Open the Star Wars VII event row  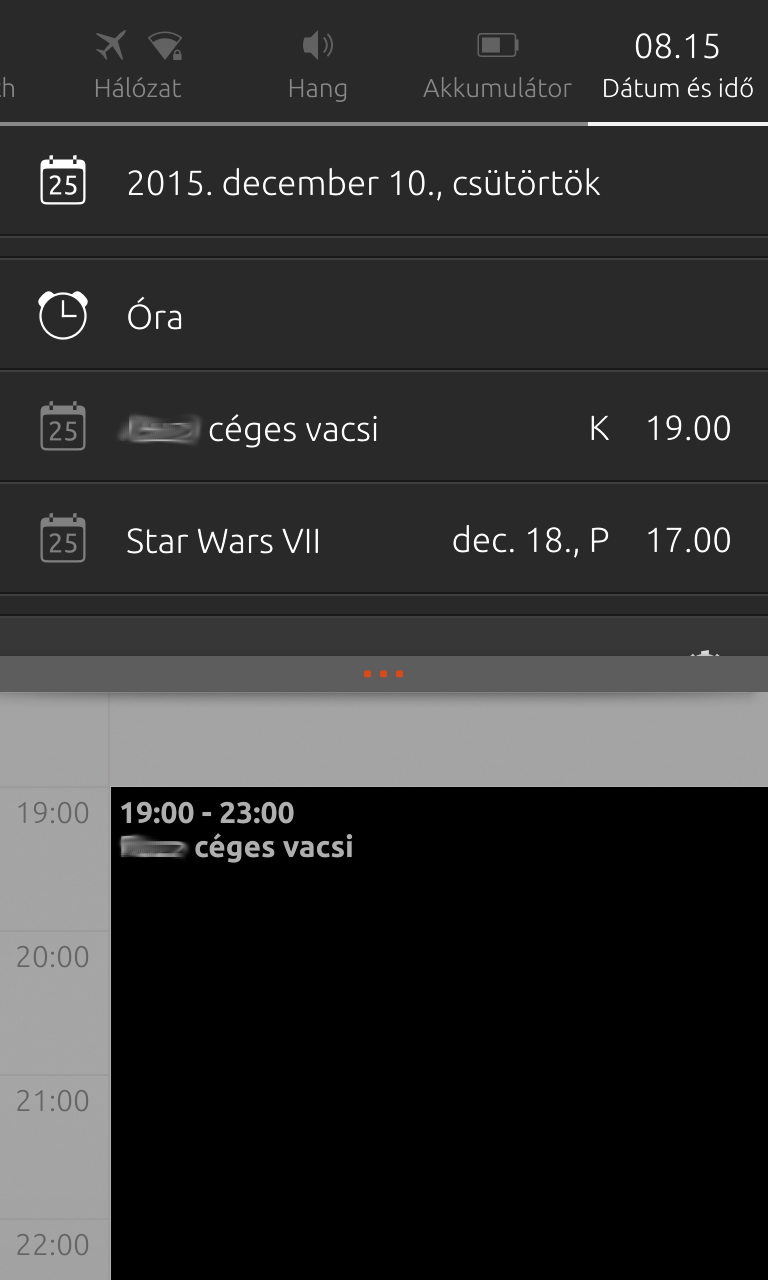pyautogui.click(x=384, y=540)
